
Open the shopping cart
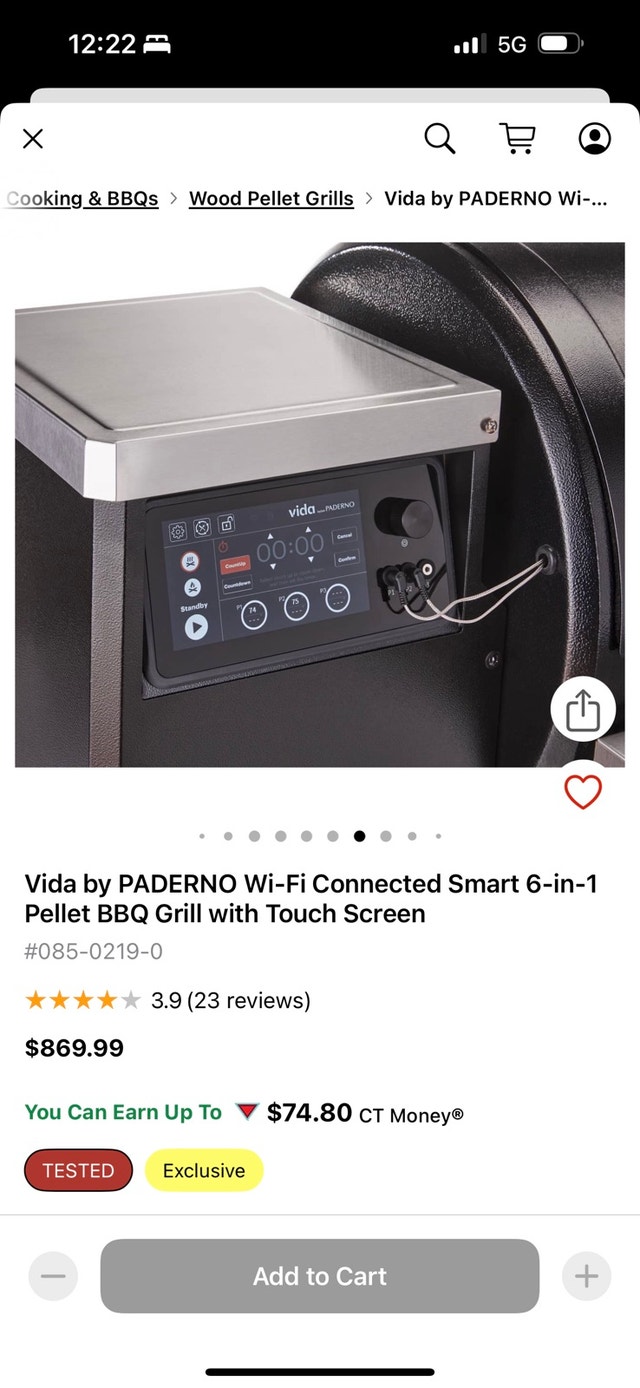click(x=517, y=138)
